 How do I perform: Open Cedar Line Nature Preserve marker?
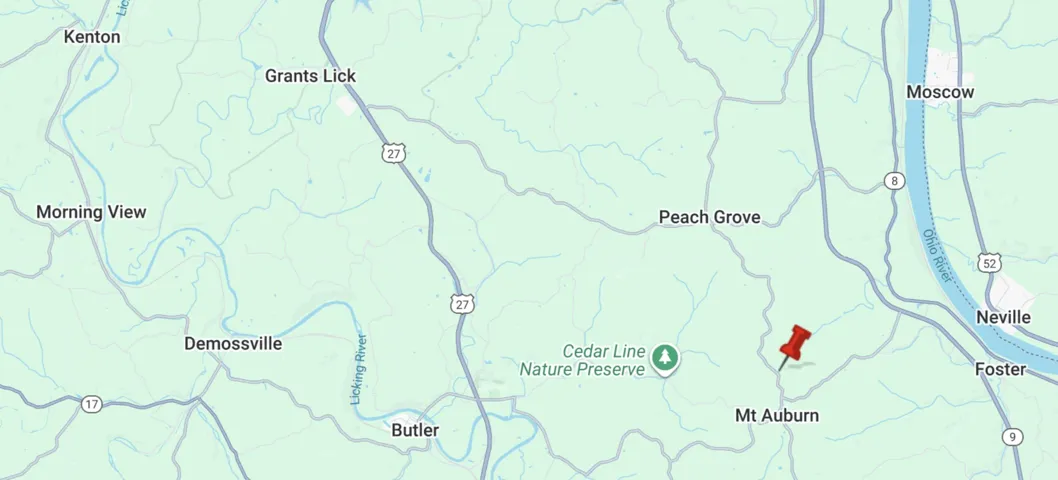point(664,357)
